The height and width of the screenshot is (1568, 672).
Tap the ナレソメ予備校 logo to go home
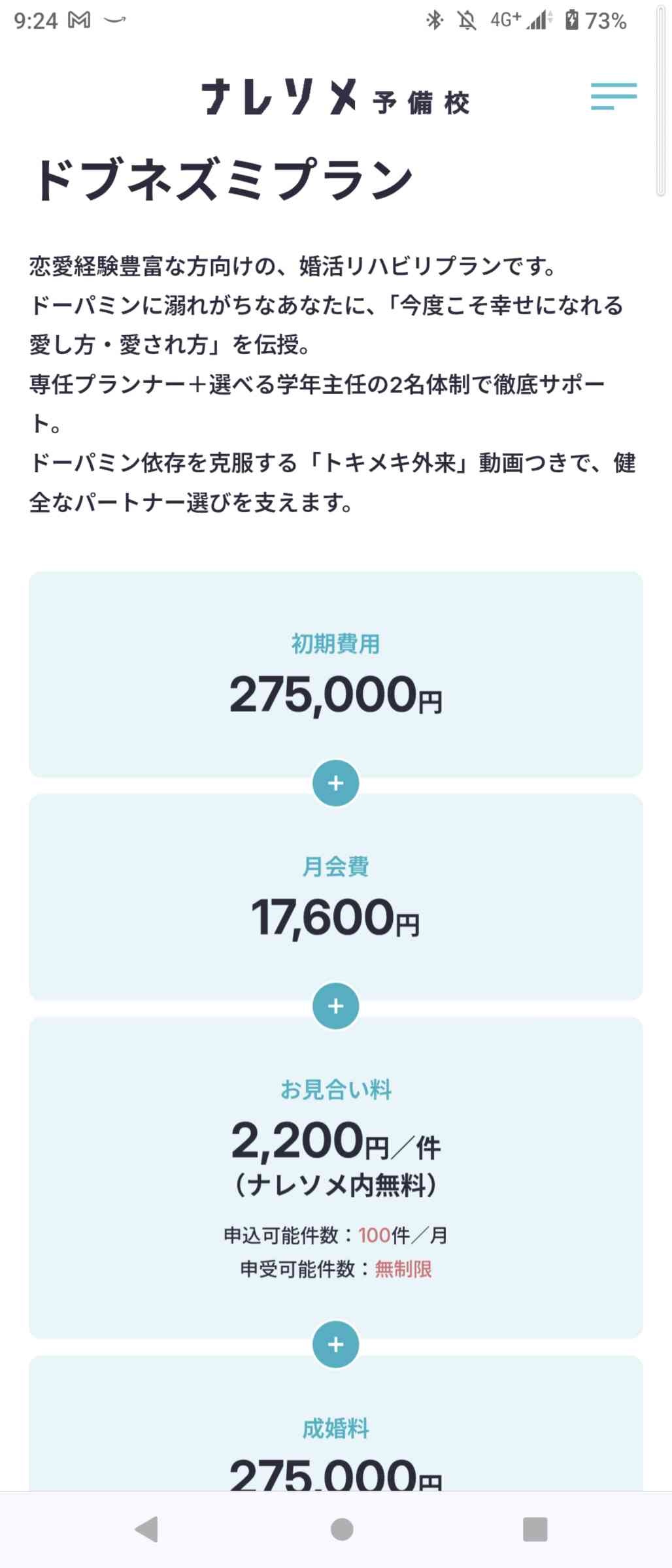(335, 98)
